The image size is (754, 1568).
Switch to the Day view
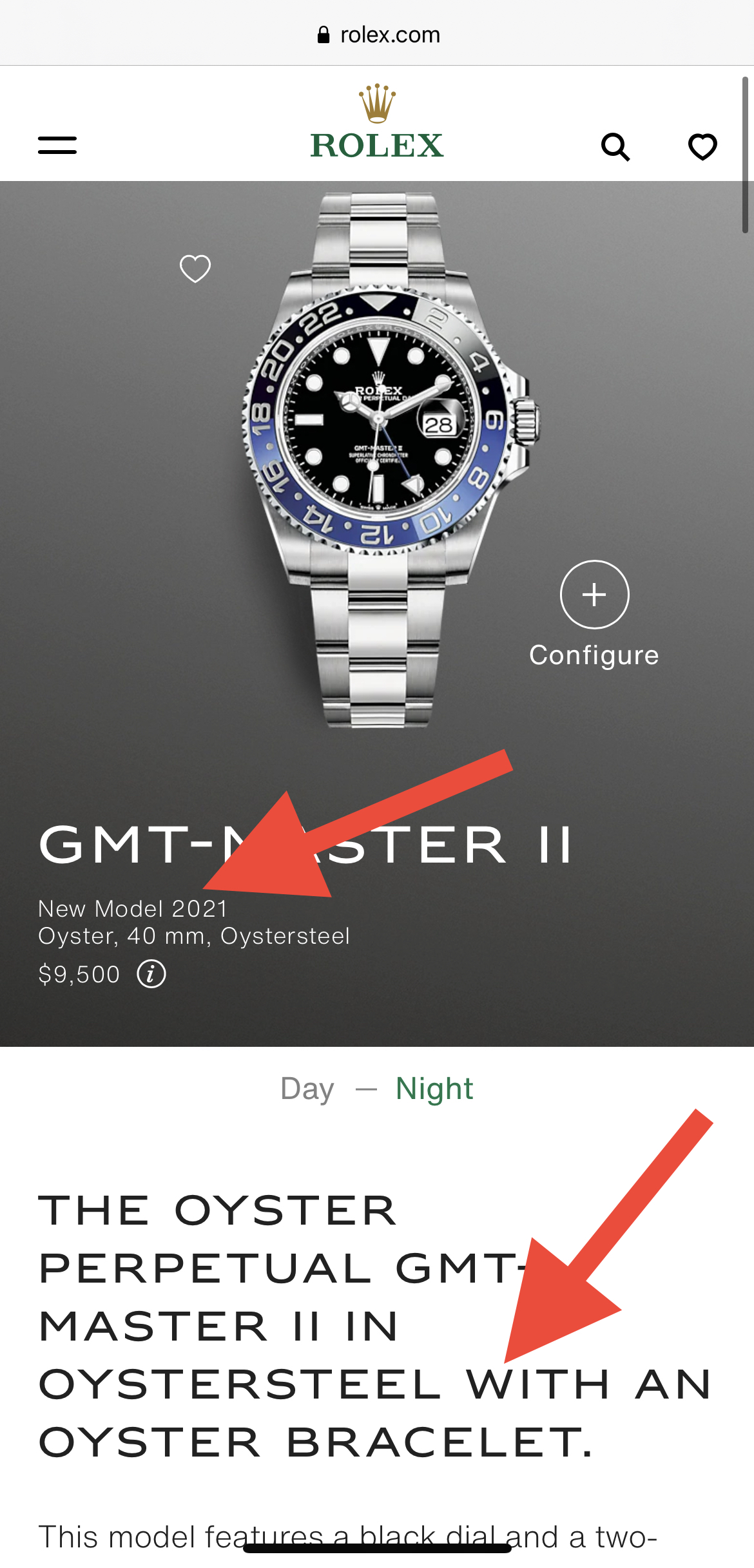pos(307,1089)
